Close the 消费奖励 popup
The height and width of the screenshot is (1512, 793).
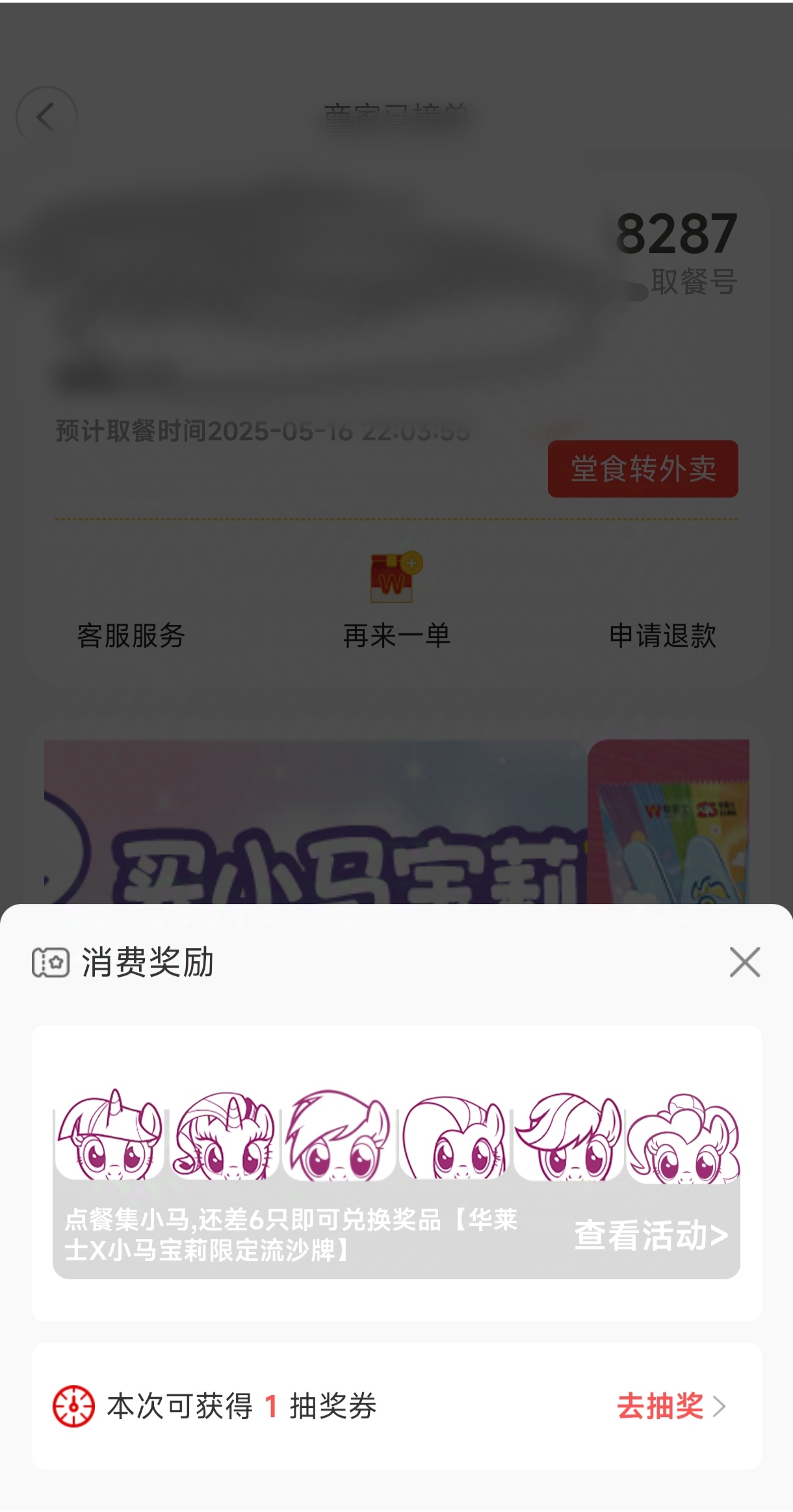745,962
